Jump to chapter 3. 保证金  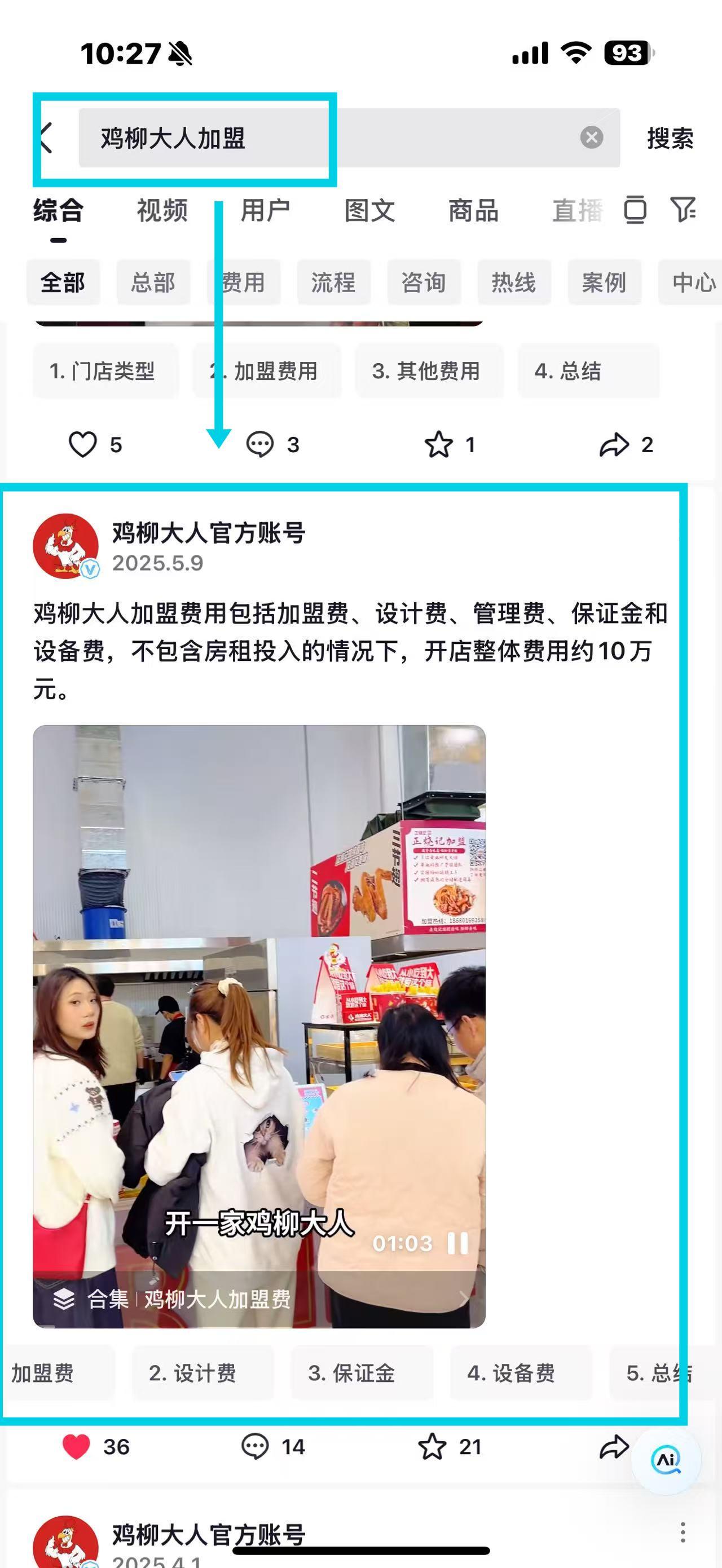(352, 1373)
